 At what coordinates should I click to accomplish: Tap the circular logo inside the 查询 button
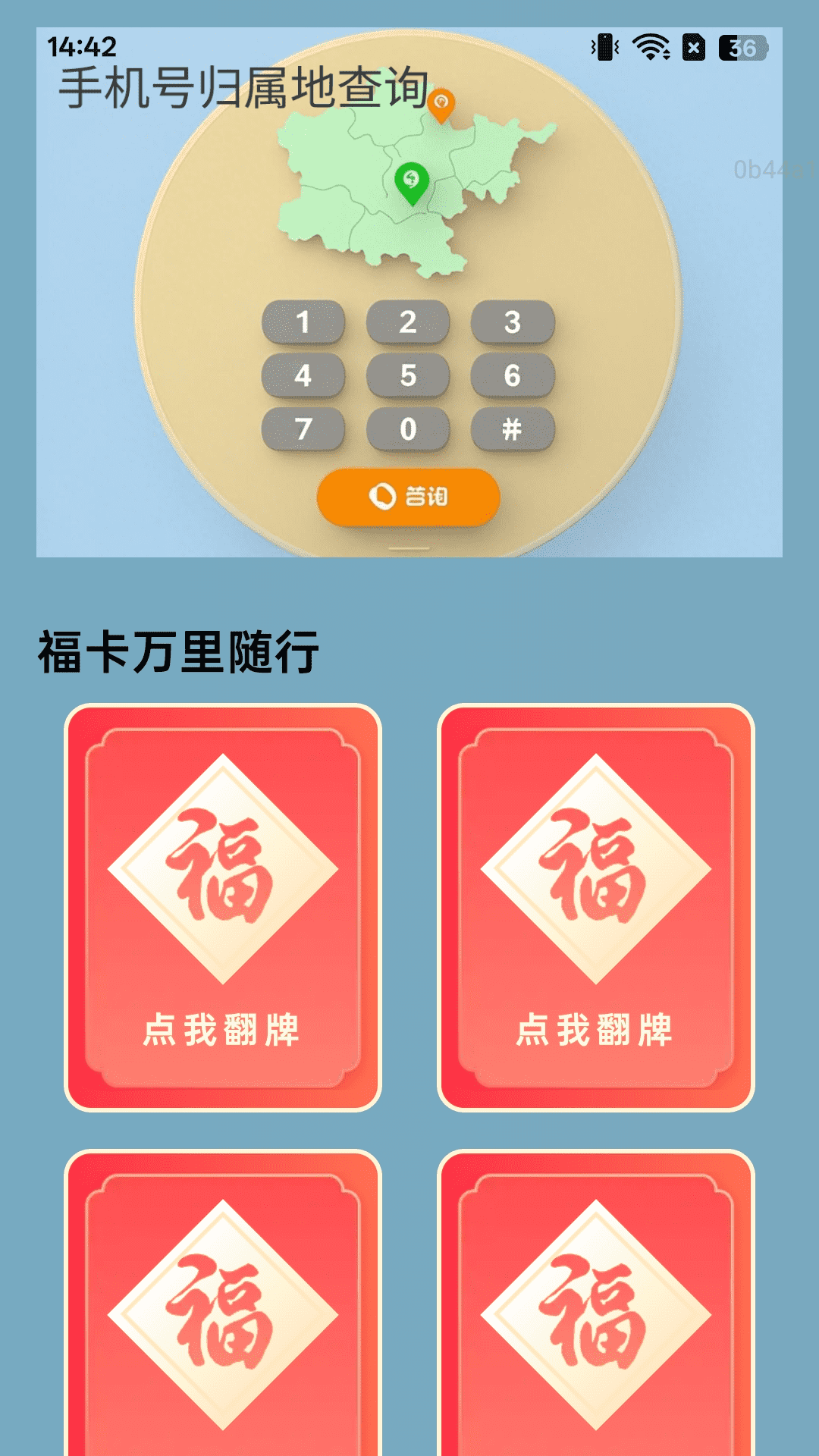point(382,496)
